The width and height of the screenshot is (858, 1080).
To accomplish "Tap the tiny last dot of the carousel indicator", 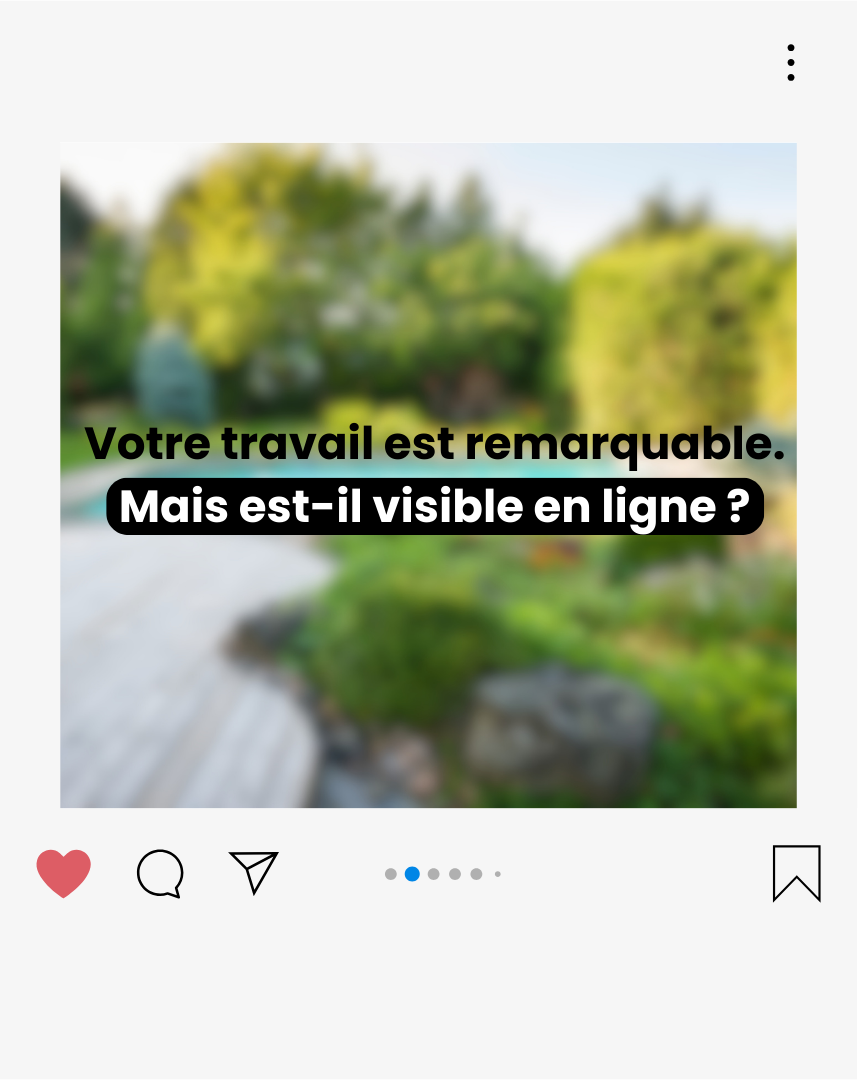I will tap(497, 873).
